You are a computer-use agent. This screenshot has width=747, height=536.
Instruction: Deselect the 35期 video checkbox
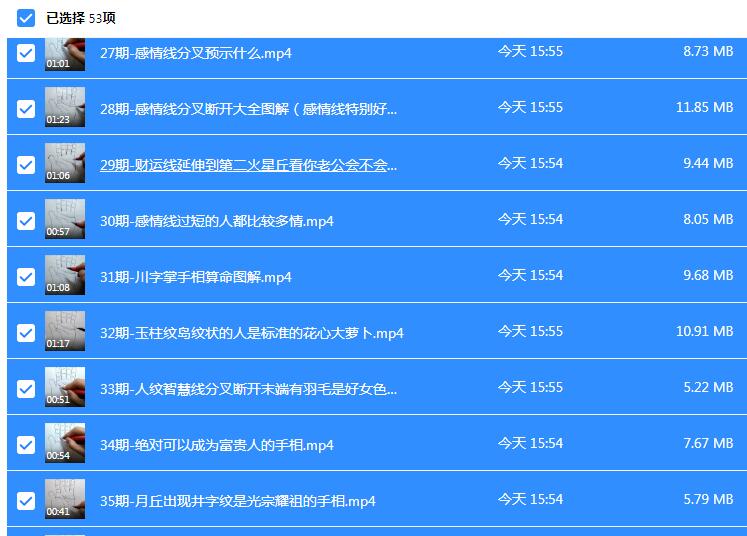point(26,501)
